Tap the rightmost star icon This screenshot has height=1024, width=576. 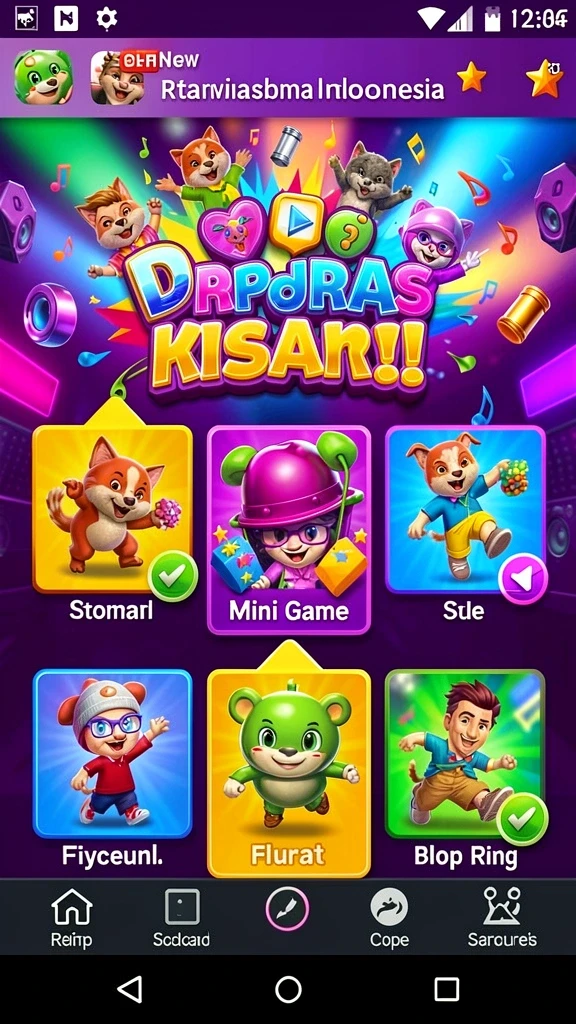coord(544,78)
